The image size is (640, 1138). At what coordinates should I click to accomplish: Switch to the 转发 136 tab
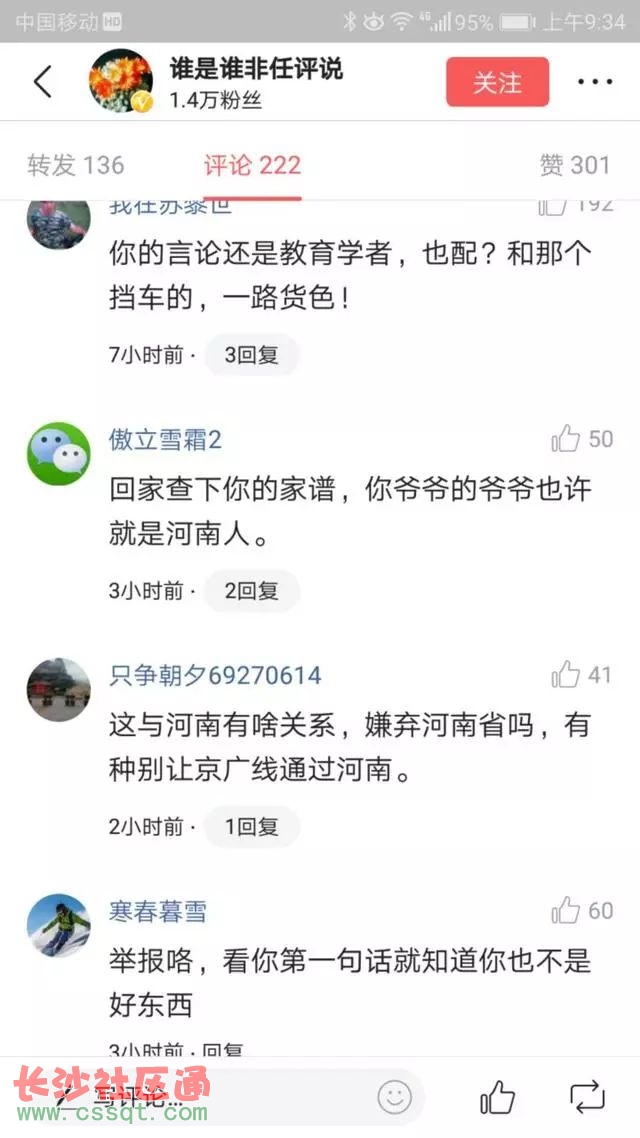(x=76, y=165)
